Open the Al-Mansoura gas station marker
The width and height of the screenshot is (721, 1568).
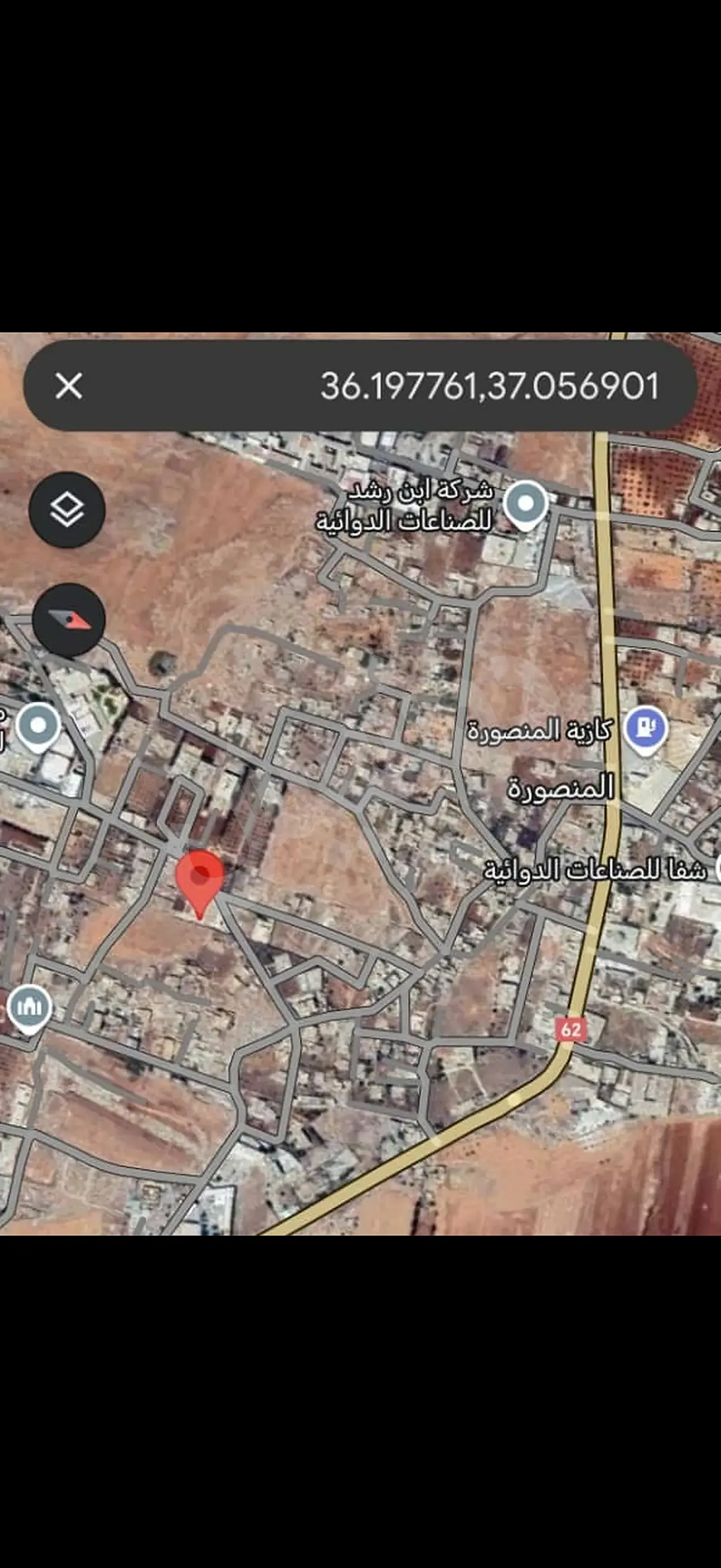point(646,729)
